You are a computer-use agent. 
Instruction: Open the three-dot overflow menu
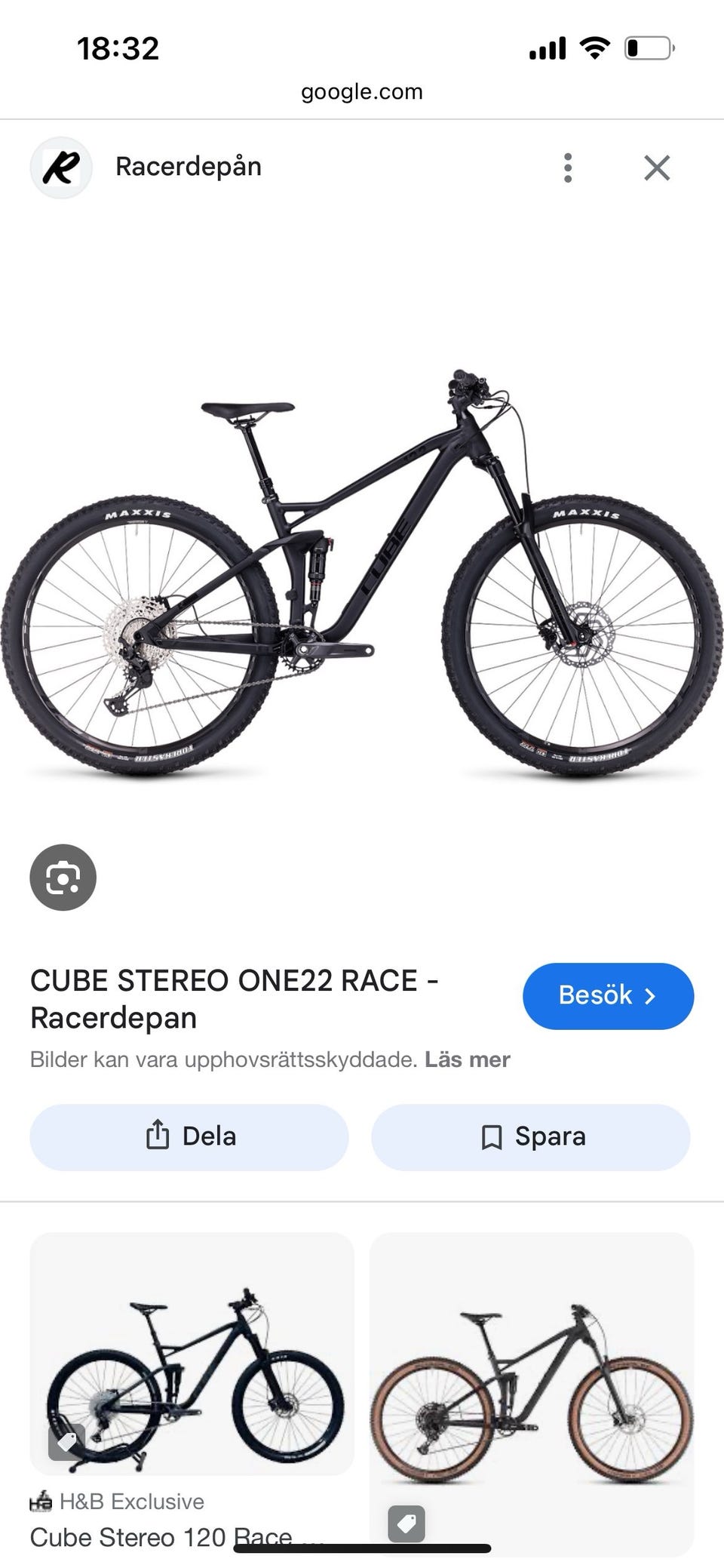[x=568, y=168]
